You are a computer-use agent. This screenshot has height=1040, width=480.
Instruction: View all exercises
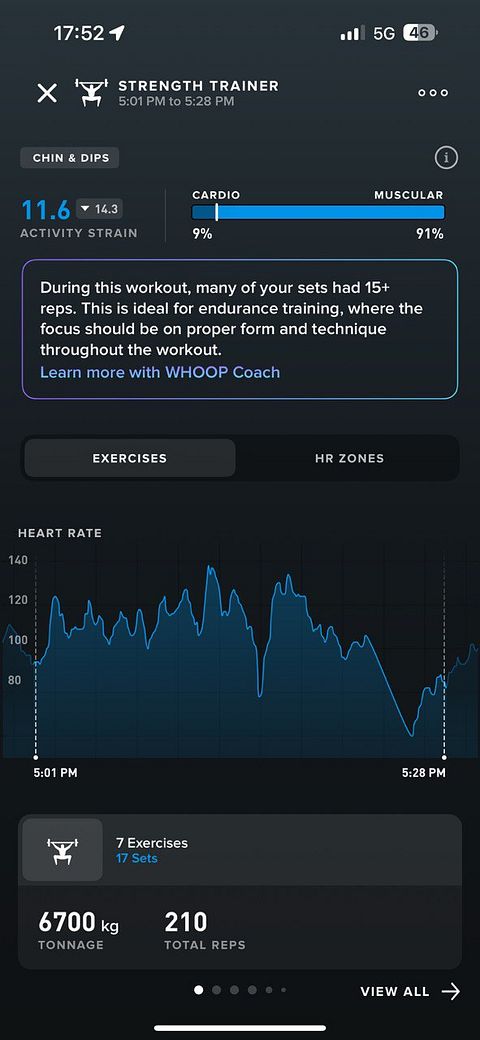(410, 992)
